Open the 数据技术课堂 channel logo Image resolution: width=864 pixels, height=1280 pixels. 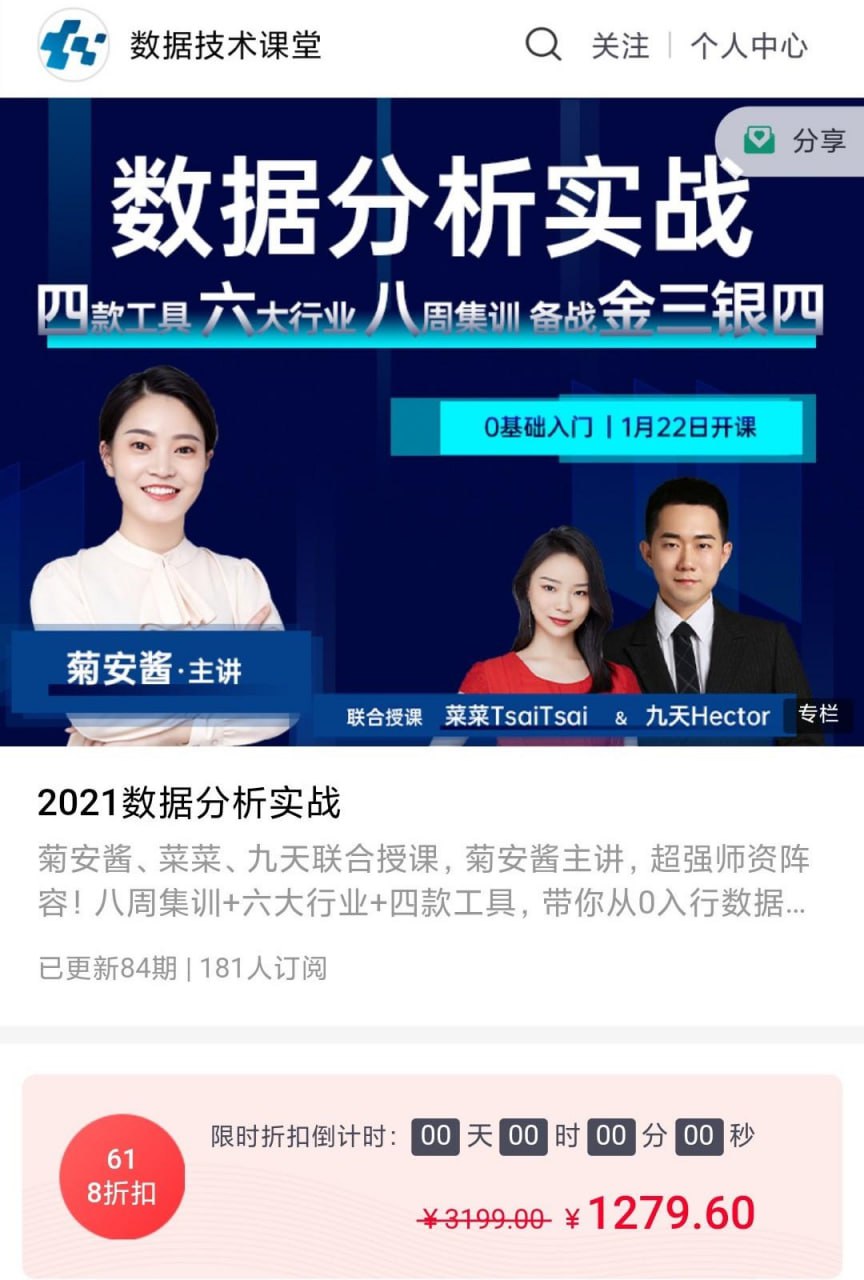point(73,45)
